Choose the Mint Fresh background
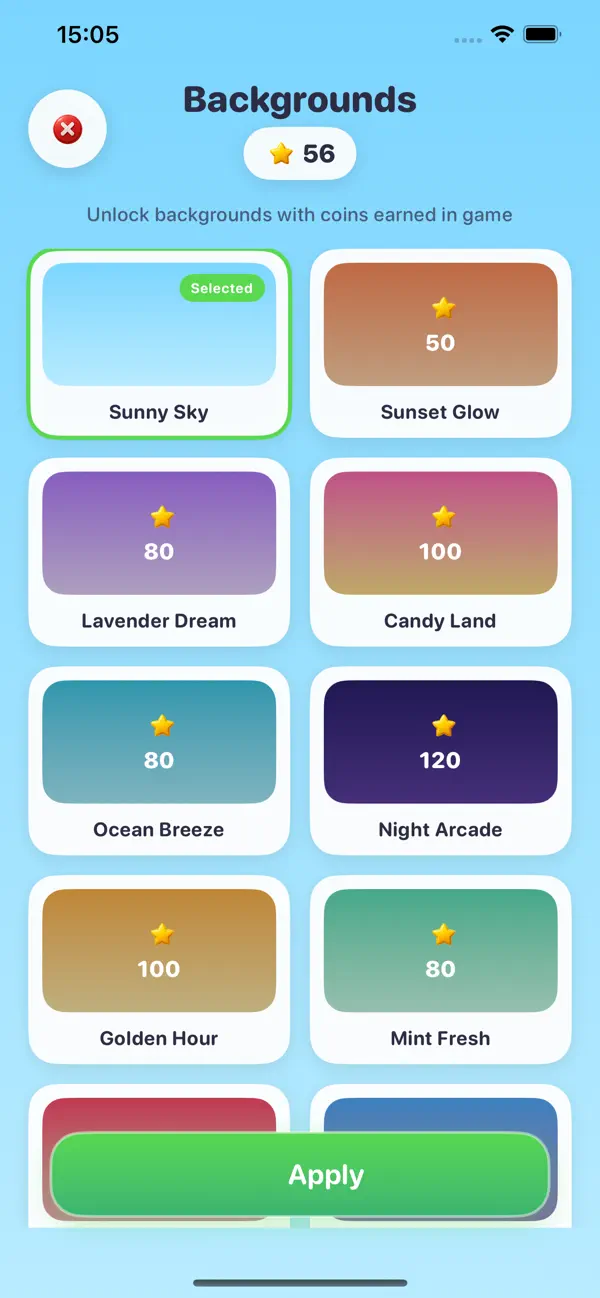 pyautogui.click(x=440, y=970)
